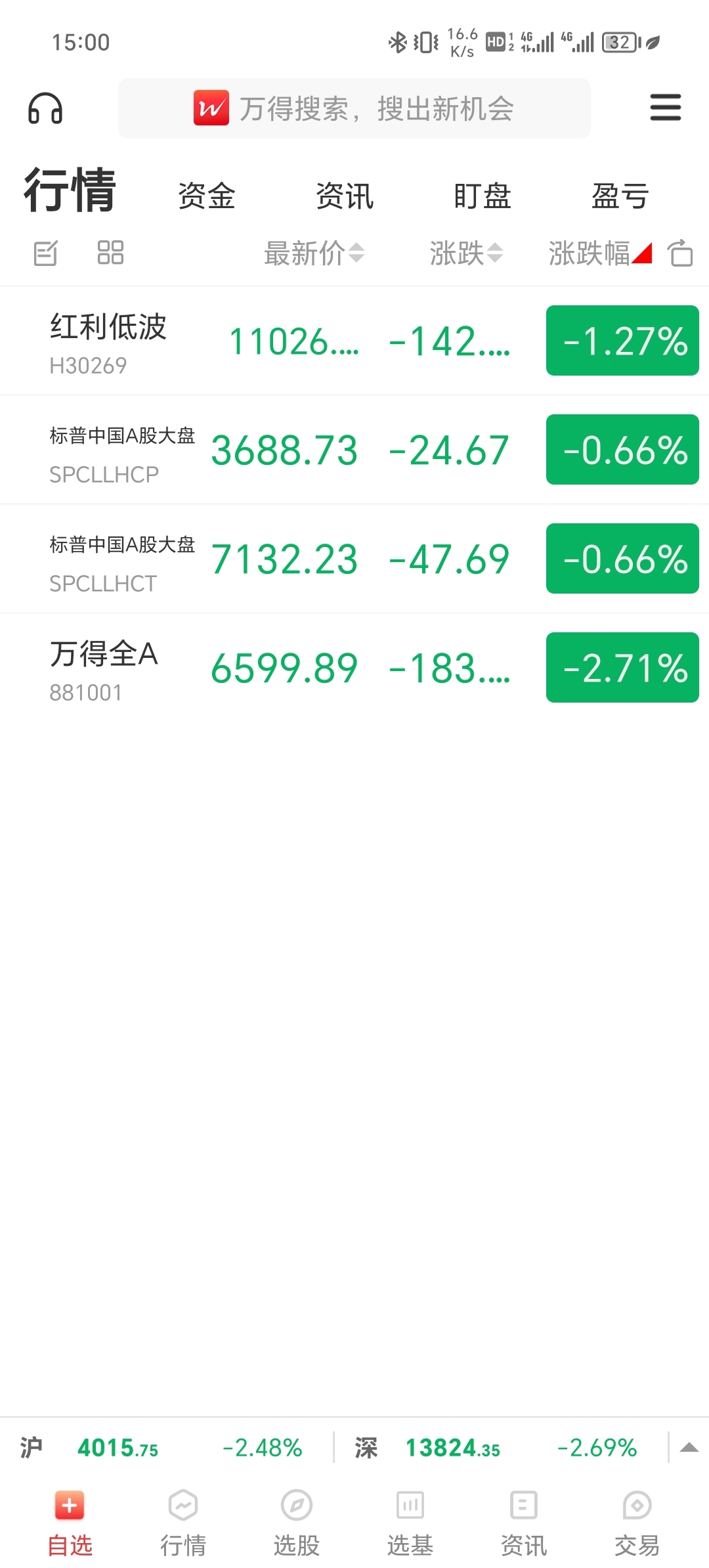The height and width of the screenshot is (1568, 709).
Task: Open the SPCLLHCP index row
Action: 354,450
